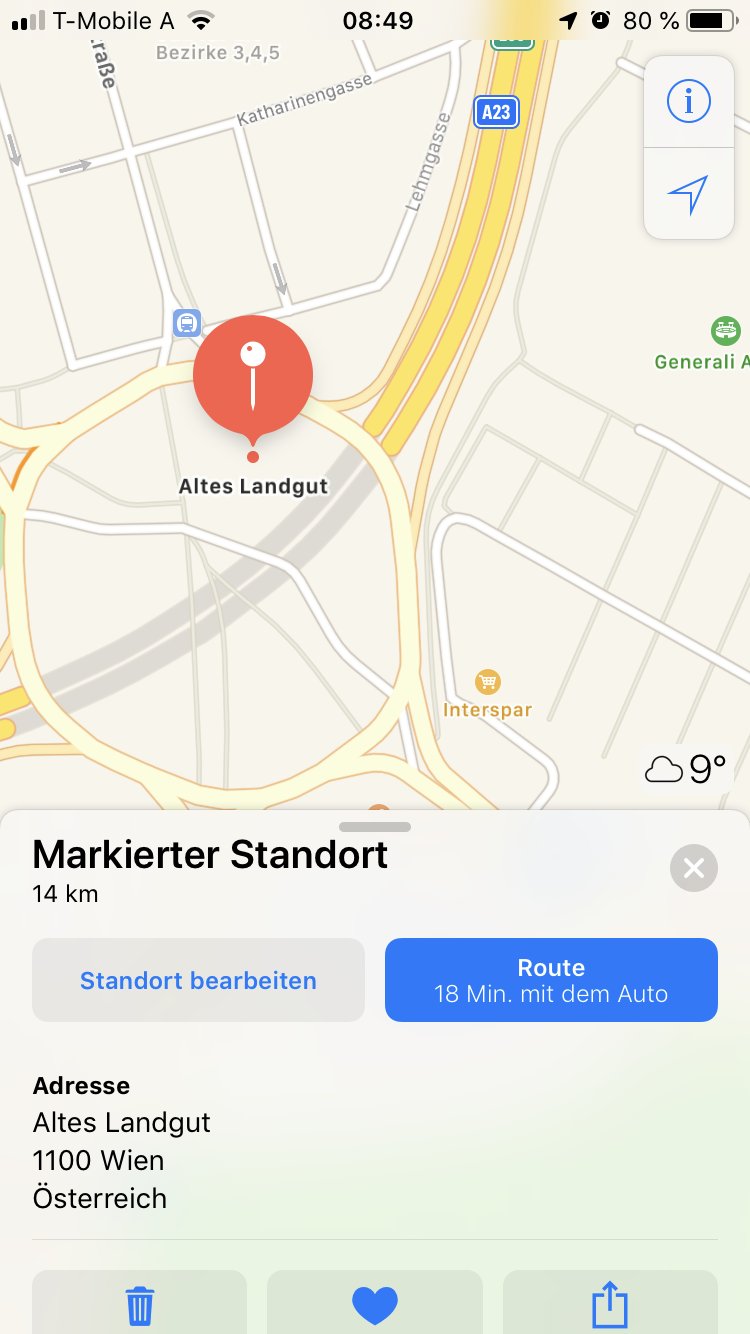The height and width of the screenshot is (1334, 750).
Task: Add marked location to favorites with heart
Action: point(375,1304)
